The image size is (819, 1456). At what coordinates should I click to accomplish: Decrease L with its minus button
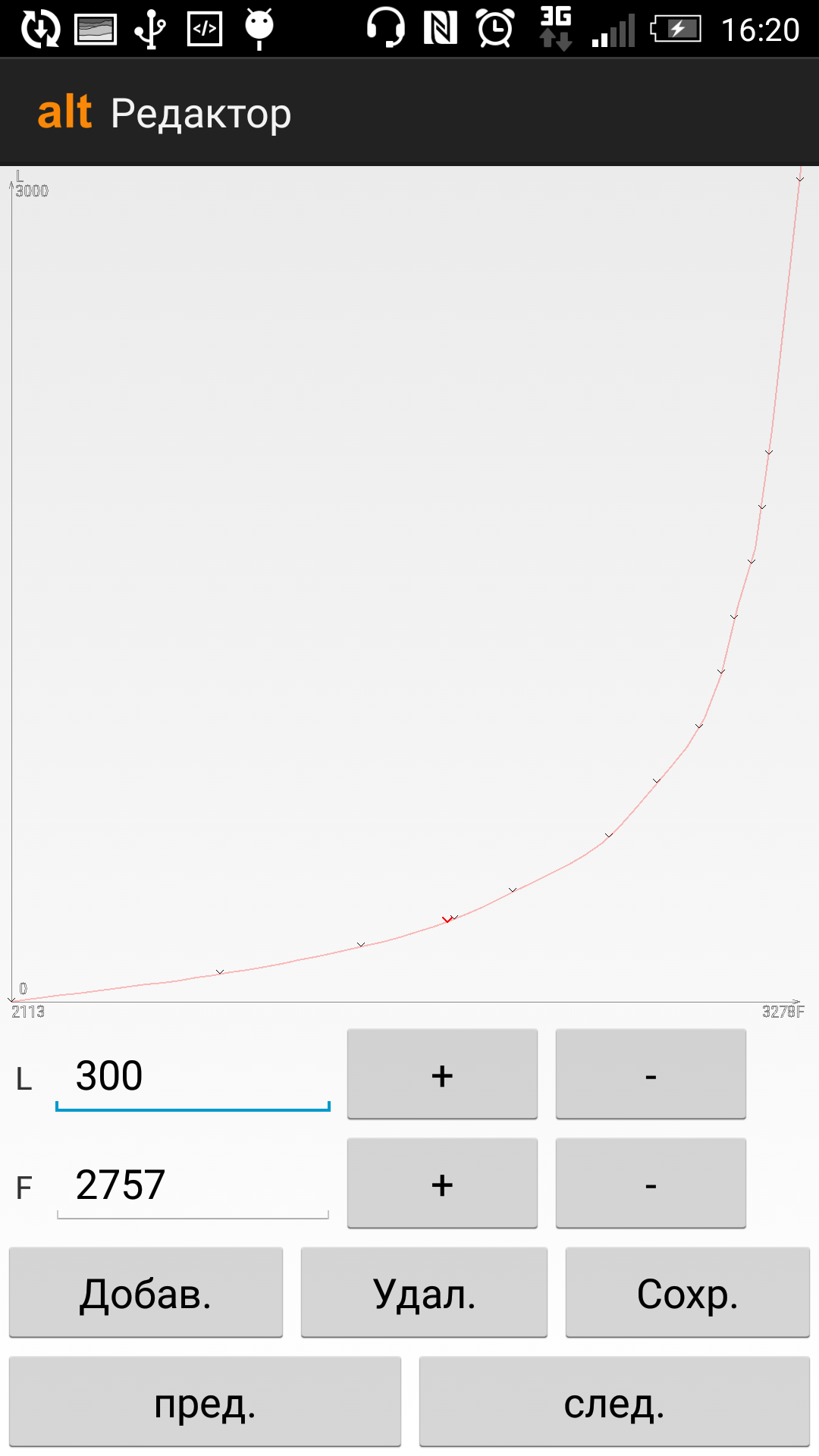click(x=651, y=1074)
